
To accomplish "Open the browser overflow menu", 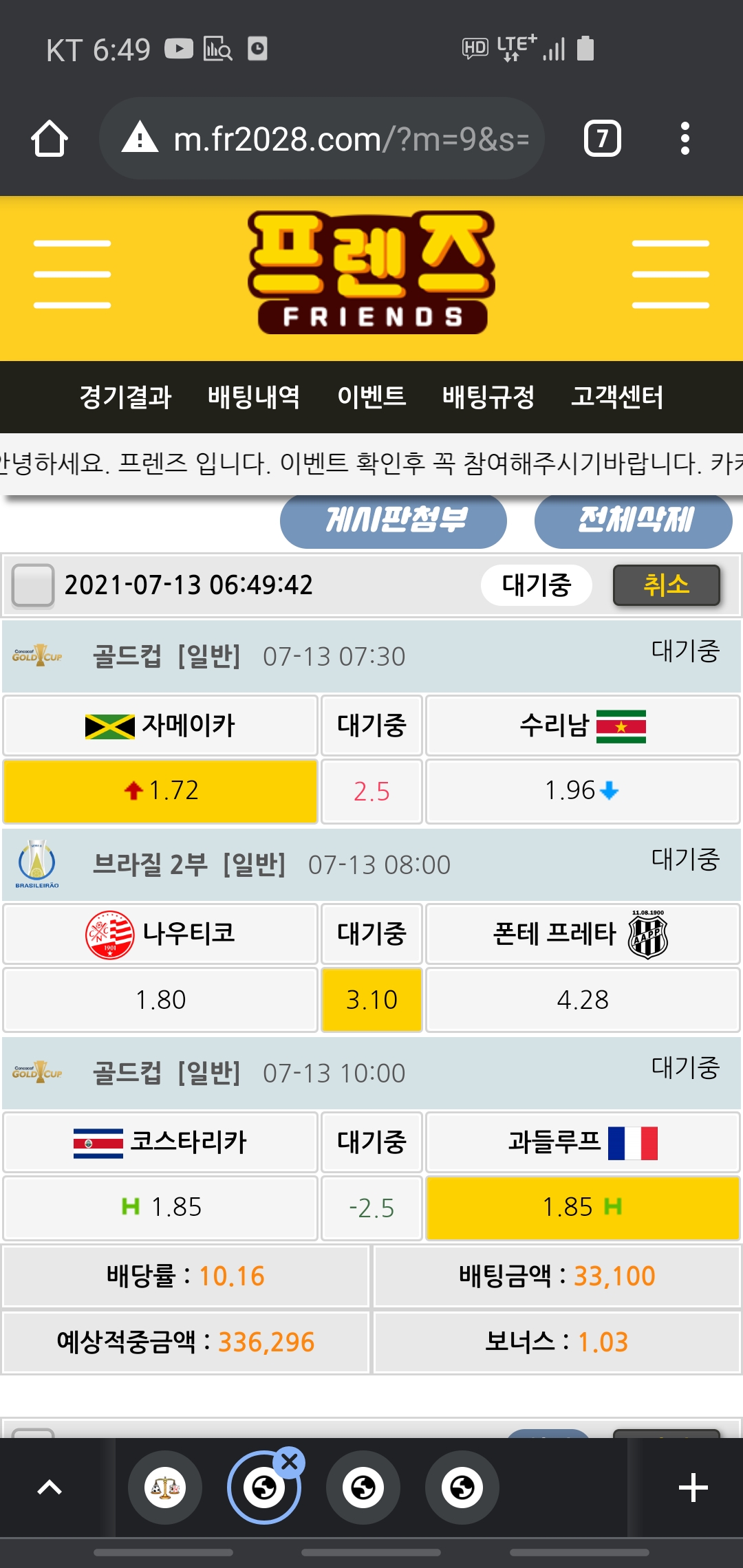I will (x=685, y=139).
